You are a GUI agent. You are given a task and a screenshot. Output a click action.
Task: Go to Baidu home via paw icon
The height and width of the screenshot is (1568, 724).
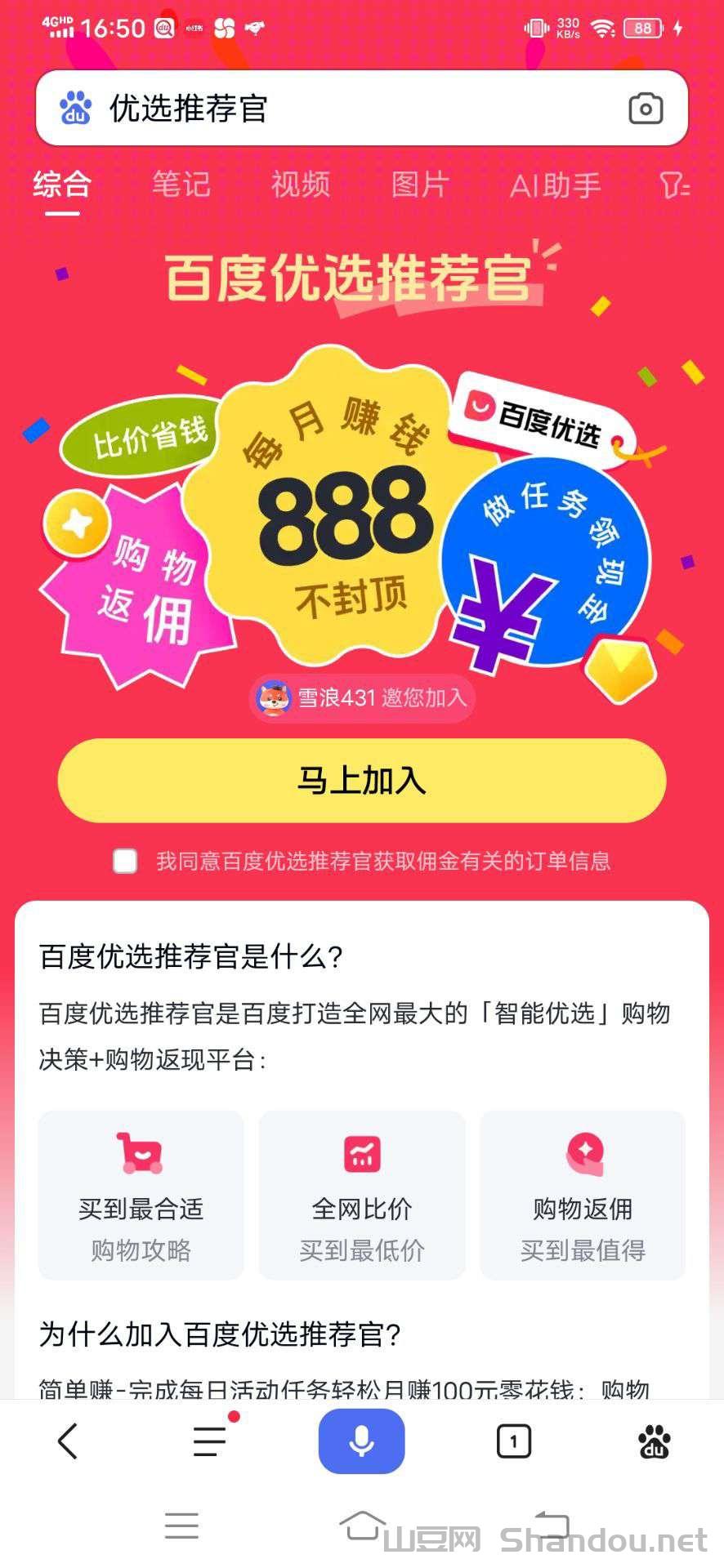point(654,1441)
